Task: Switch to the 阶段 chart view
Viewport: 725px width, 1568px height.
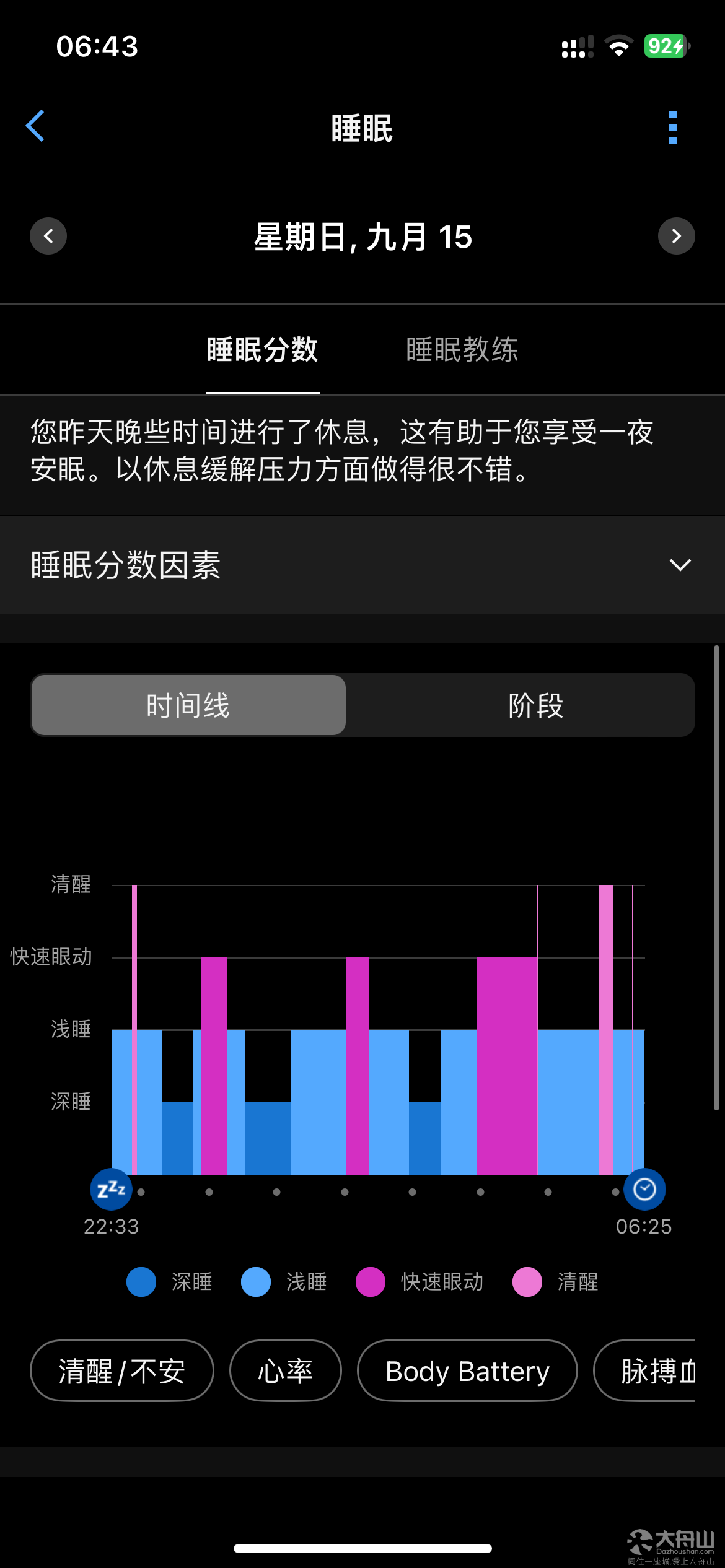Action: click(x=536, y=705)
